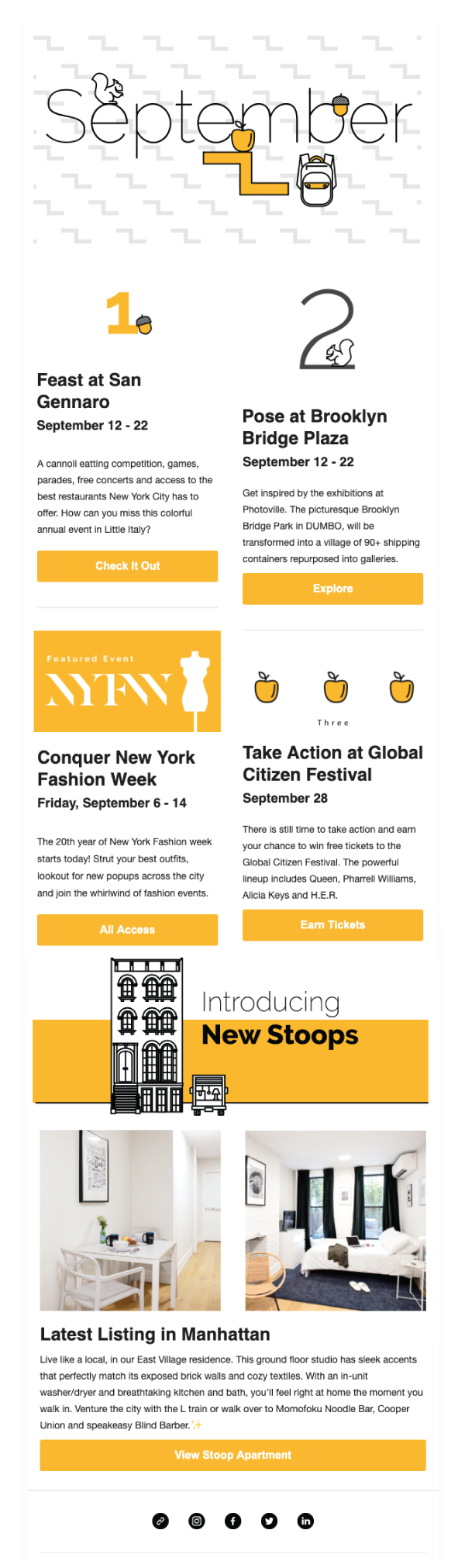Open the Twitter icon
The width and height of the screenshot is (465, 1568).
tap(269, 1521)
